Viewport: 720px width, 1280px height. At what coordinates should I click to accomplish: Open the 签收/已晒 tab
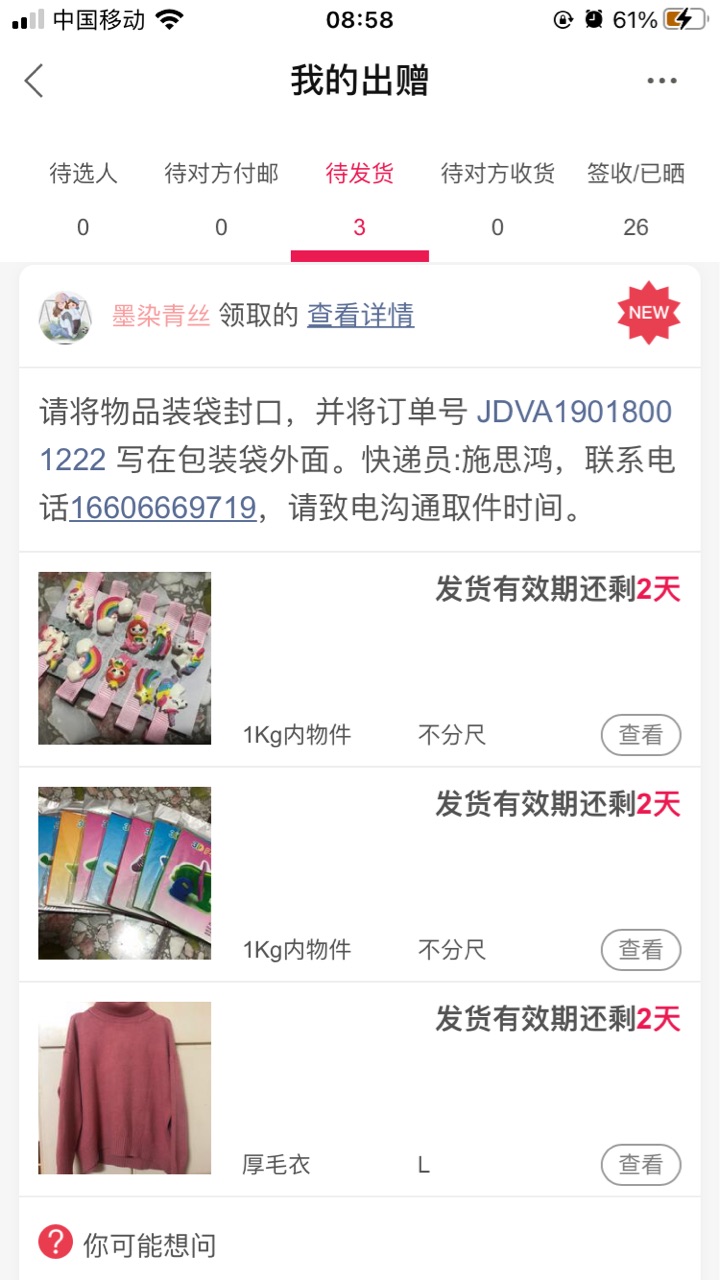click(636, 199)
